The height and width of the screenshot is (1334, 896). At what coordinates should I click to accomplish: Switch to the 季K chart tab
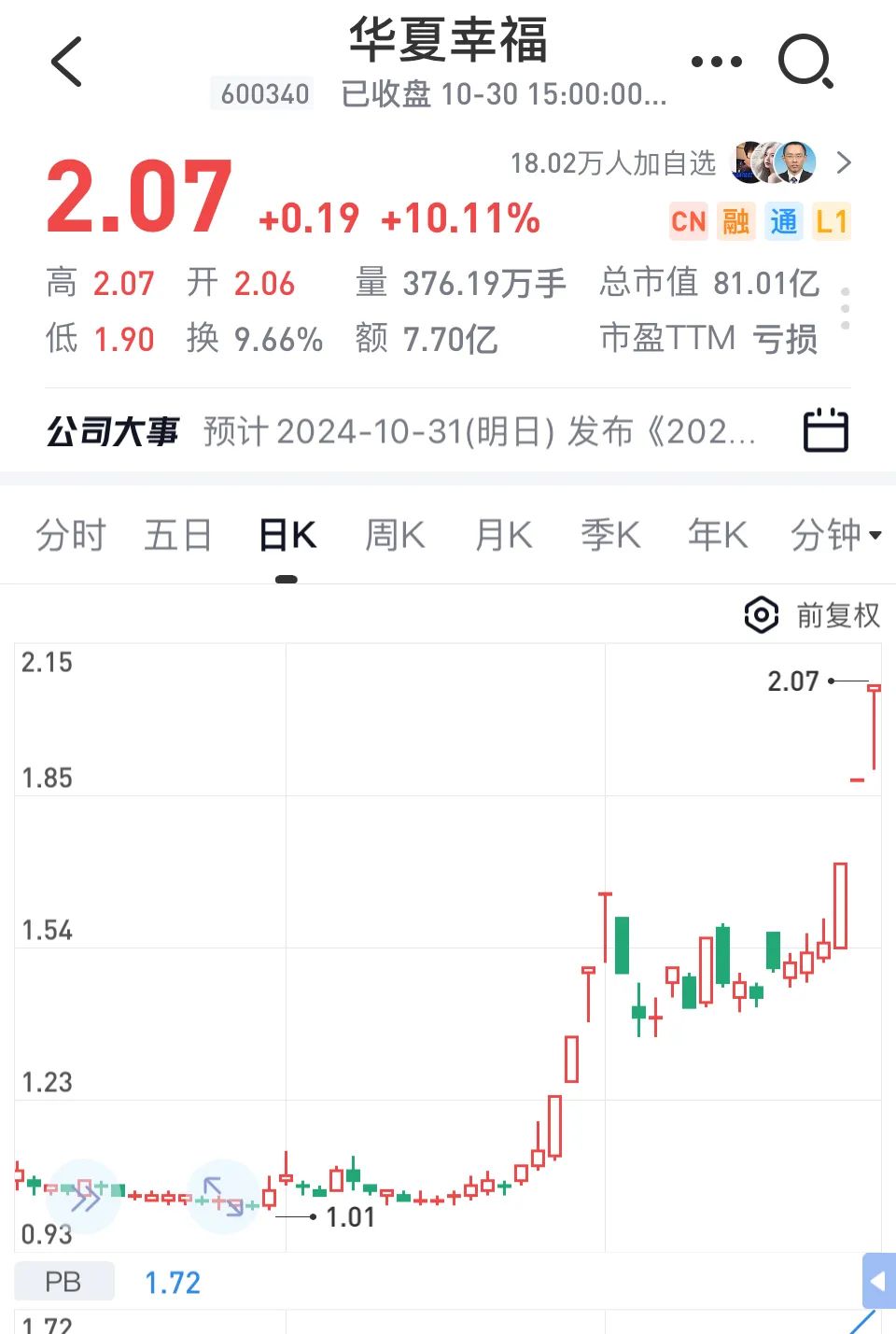pos(610,536)
